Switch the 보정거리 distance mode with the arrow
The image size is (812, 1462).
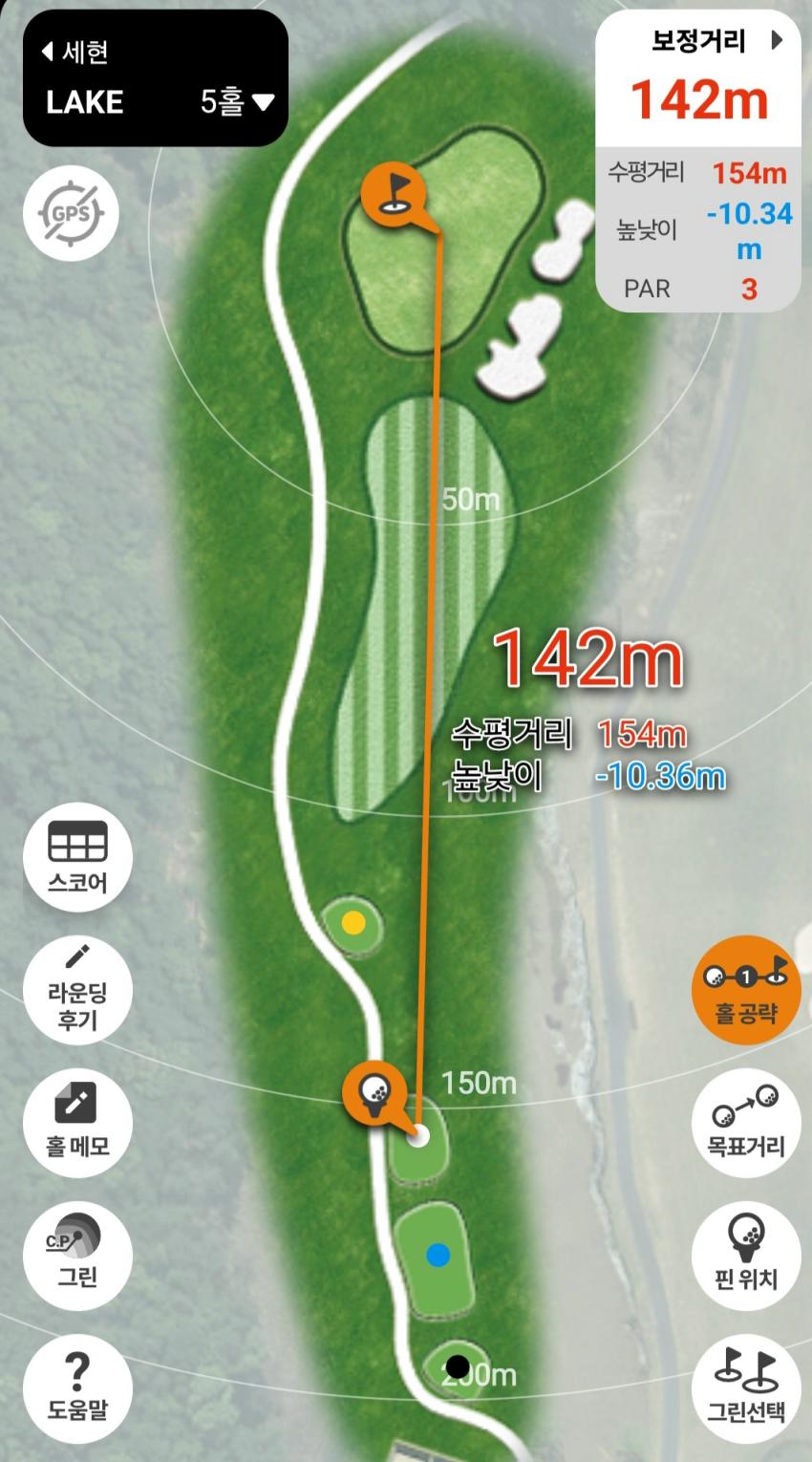(777, 41)
